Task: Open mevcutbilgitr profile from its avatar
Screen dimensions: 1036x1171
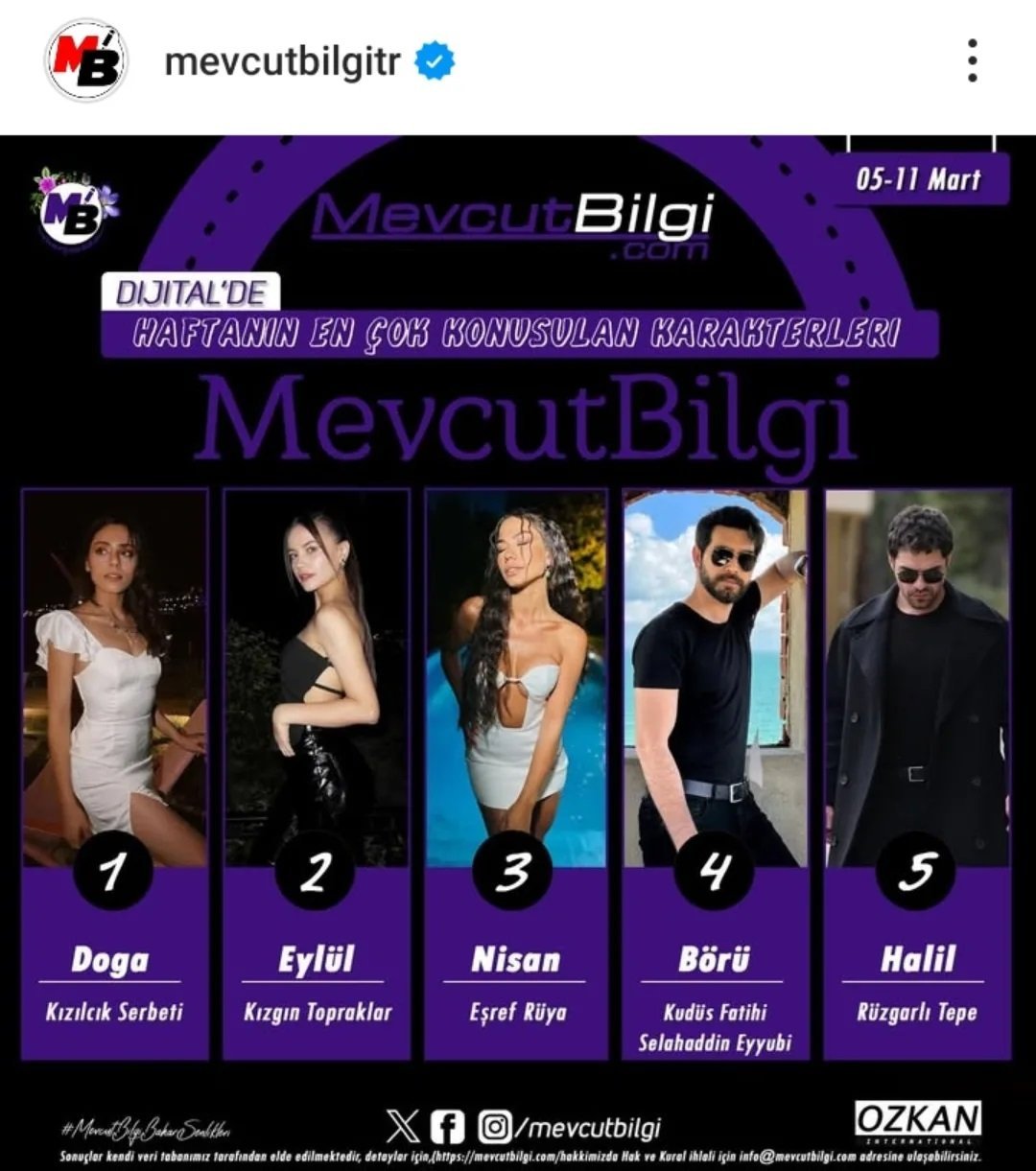Action: tap(86, 60)
